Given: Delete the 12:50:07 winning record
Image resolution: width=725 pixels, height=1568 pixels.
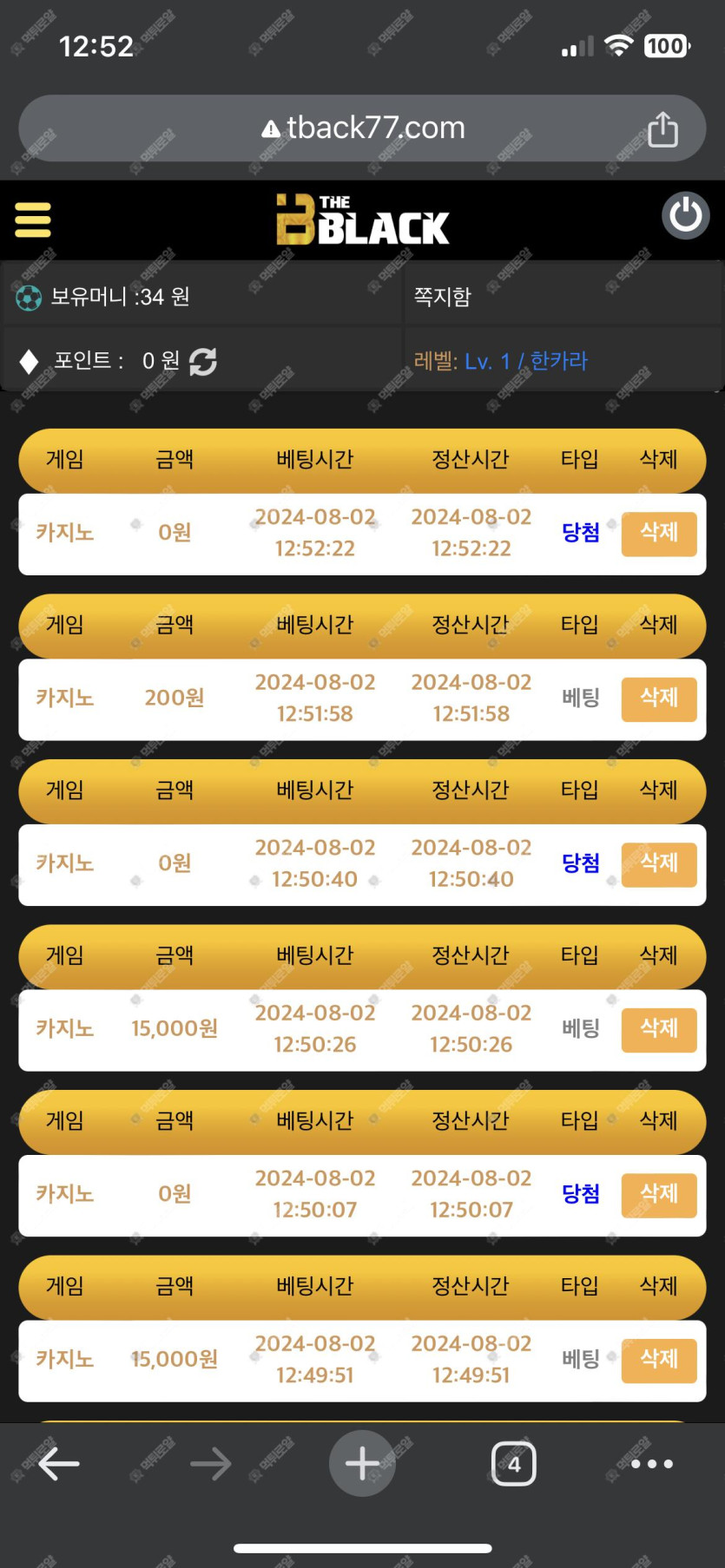Looking at the screenshot, I should (659, 1194).
